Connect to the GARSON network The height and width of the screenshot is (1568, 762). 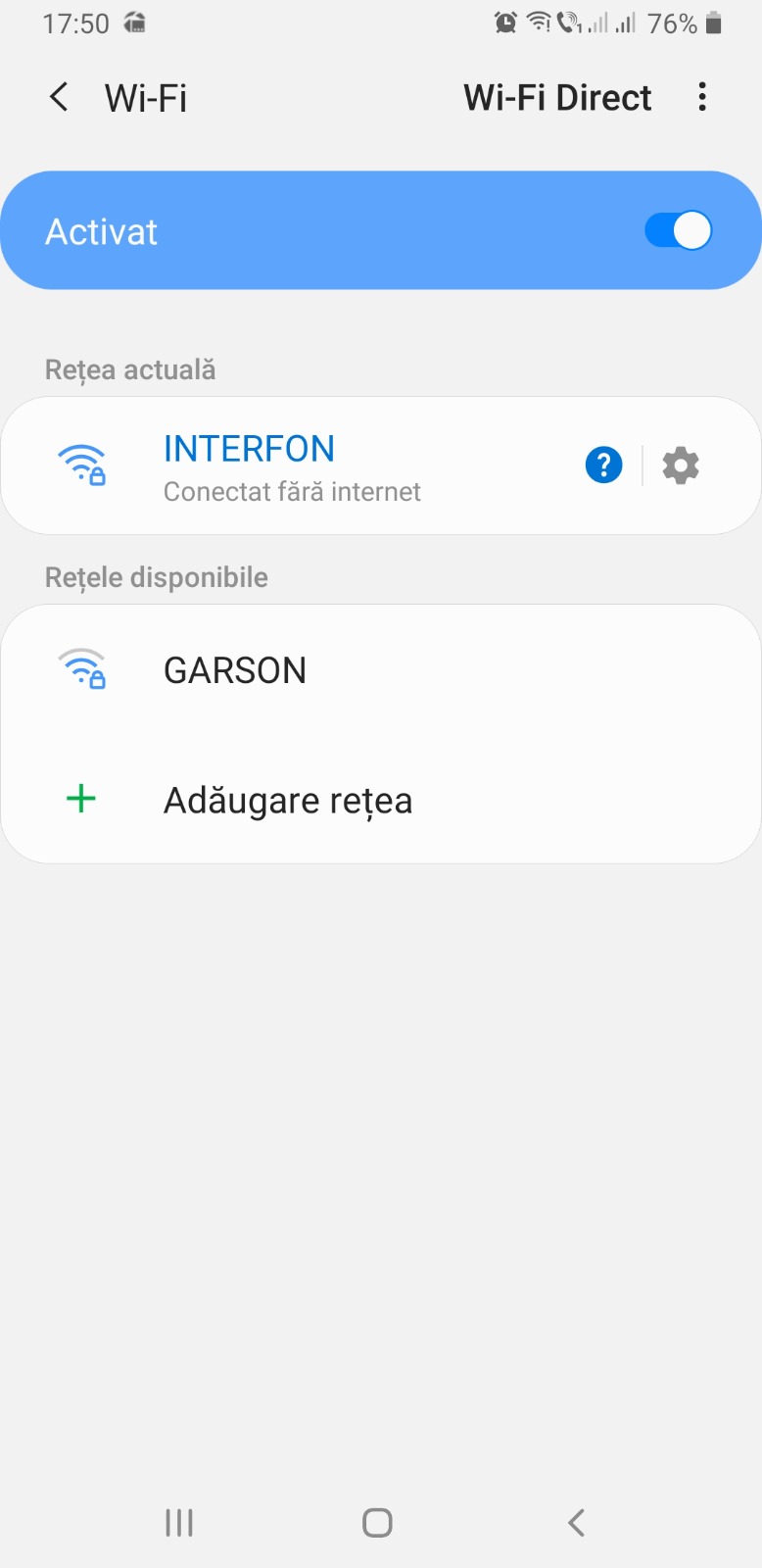(x=235, y=671)
